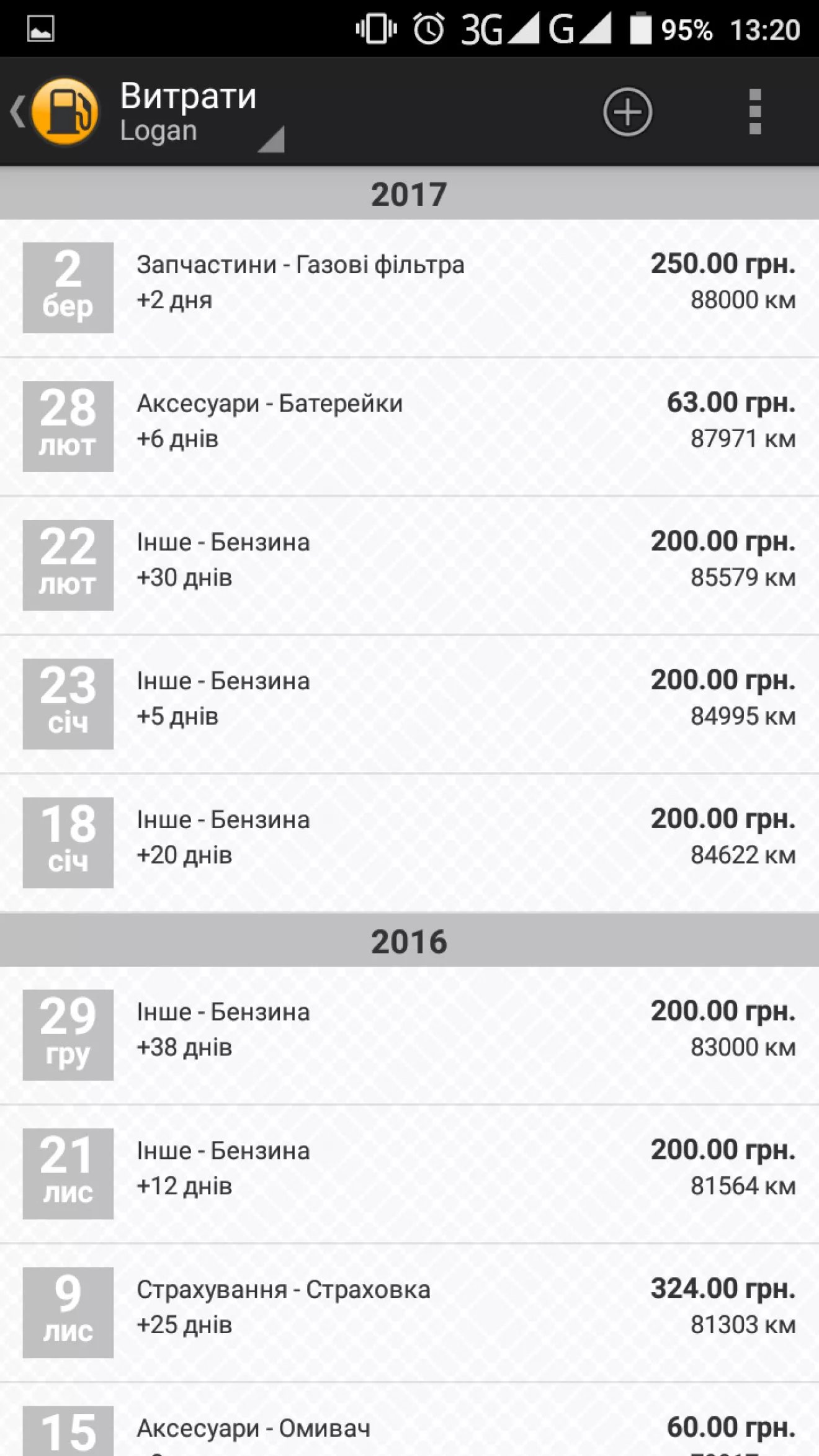
Task: Go back via the fuel pump icon
Action: click(x=56, y=112)
